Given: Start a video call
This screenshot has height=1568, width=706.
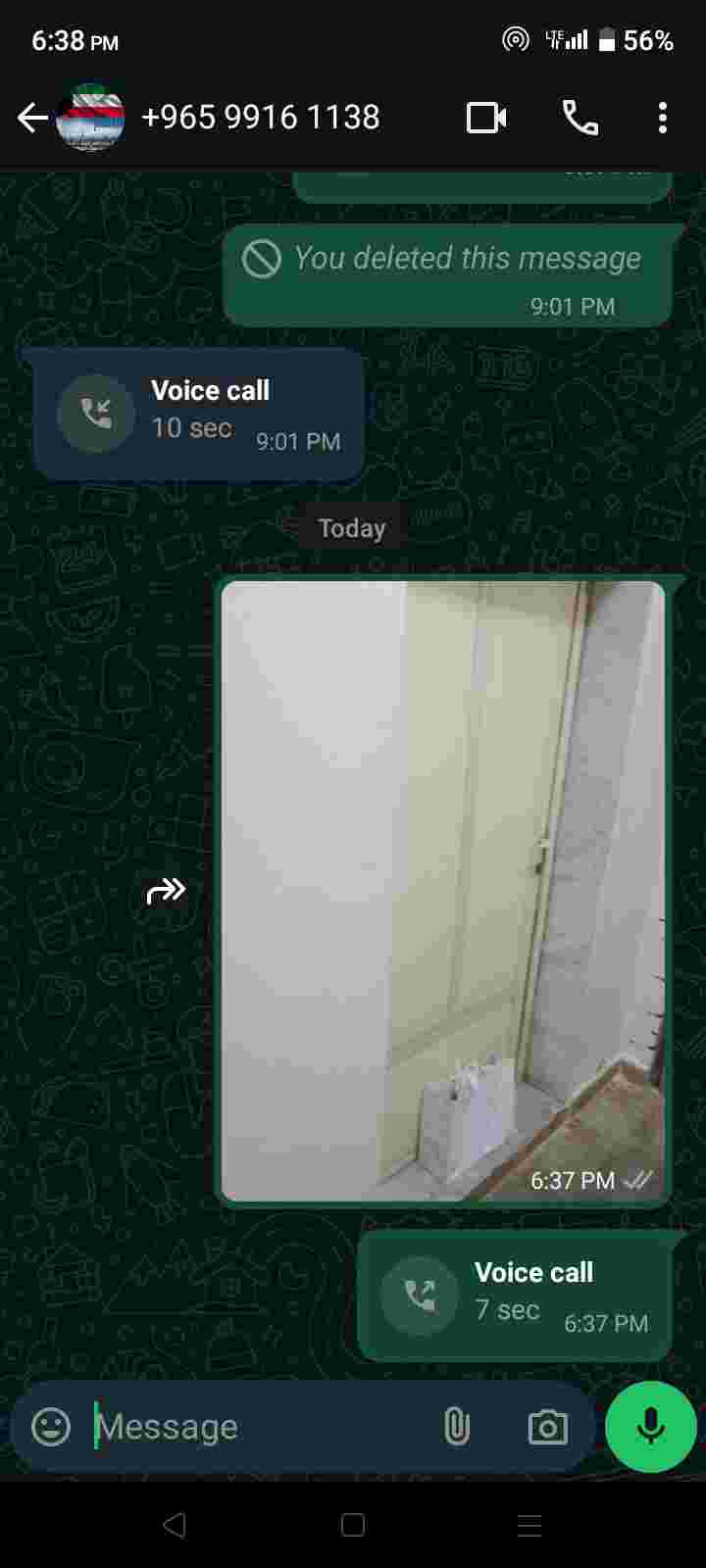Looking at the screenshot, I should pyautogui.click(x=486, y=119).
